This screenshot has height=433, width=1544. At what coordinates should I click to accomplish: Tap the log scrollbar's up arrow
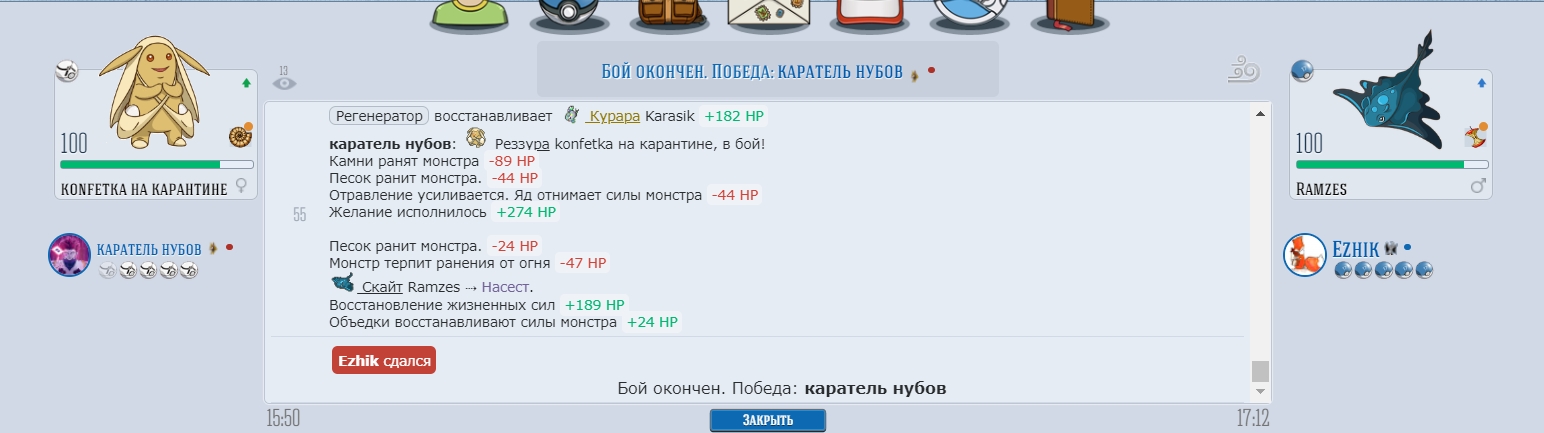coord(1260,111)
